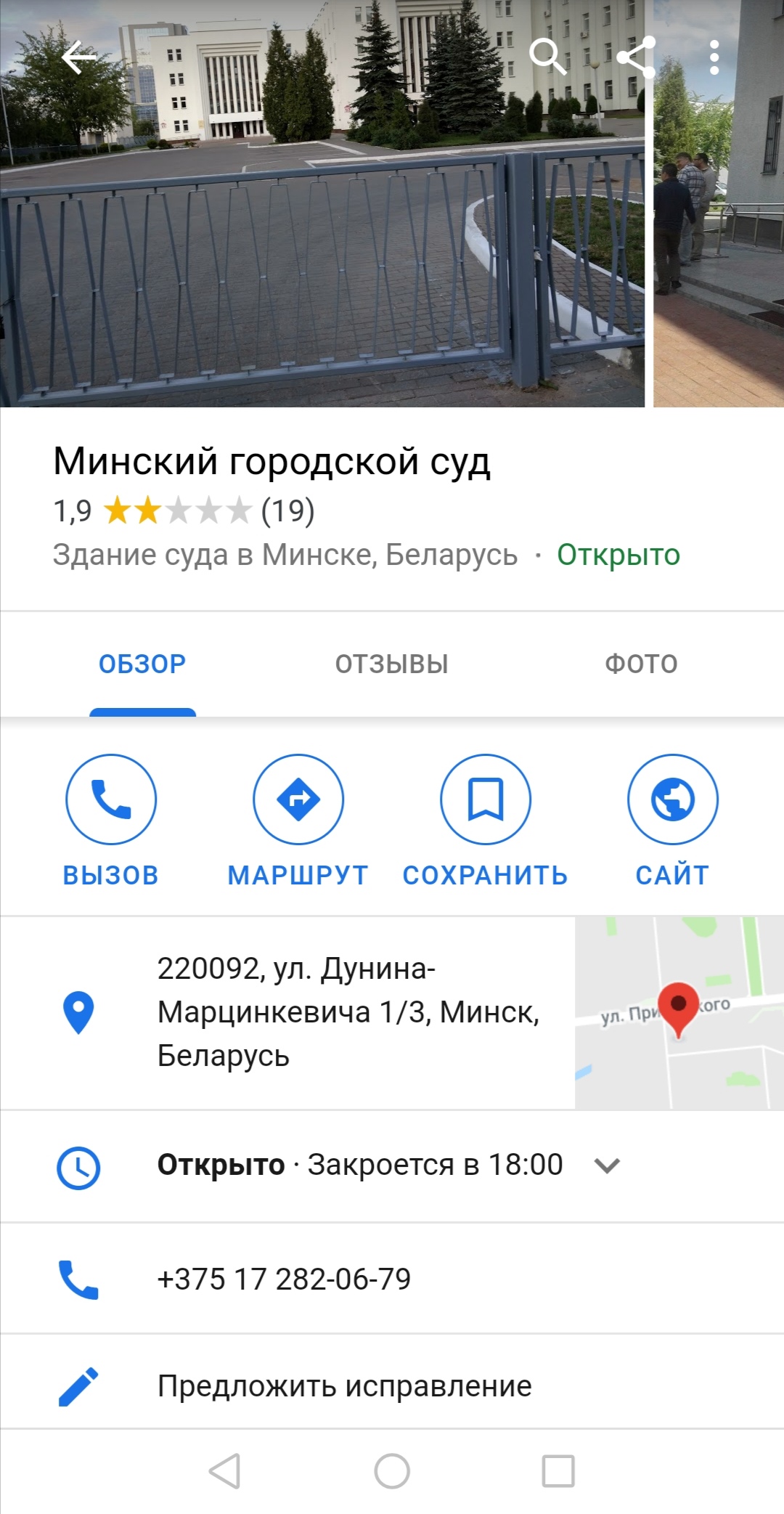
Task: Open Предложить исправление
Action: pos(344,1386)
